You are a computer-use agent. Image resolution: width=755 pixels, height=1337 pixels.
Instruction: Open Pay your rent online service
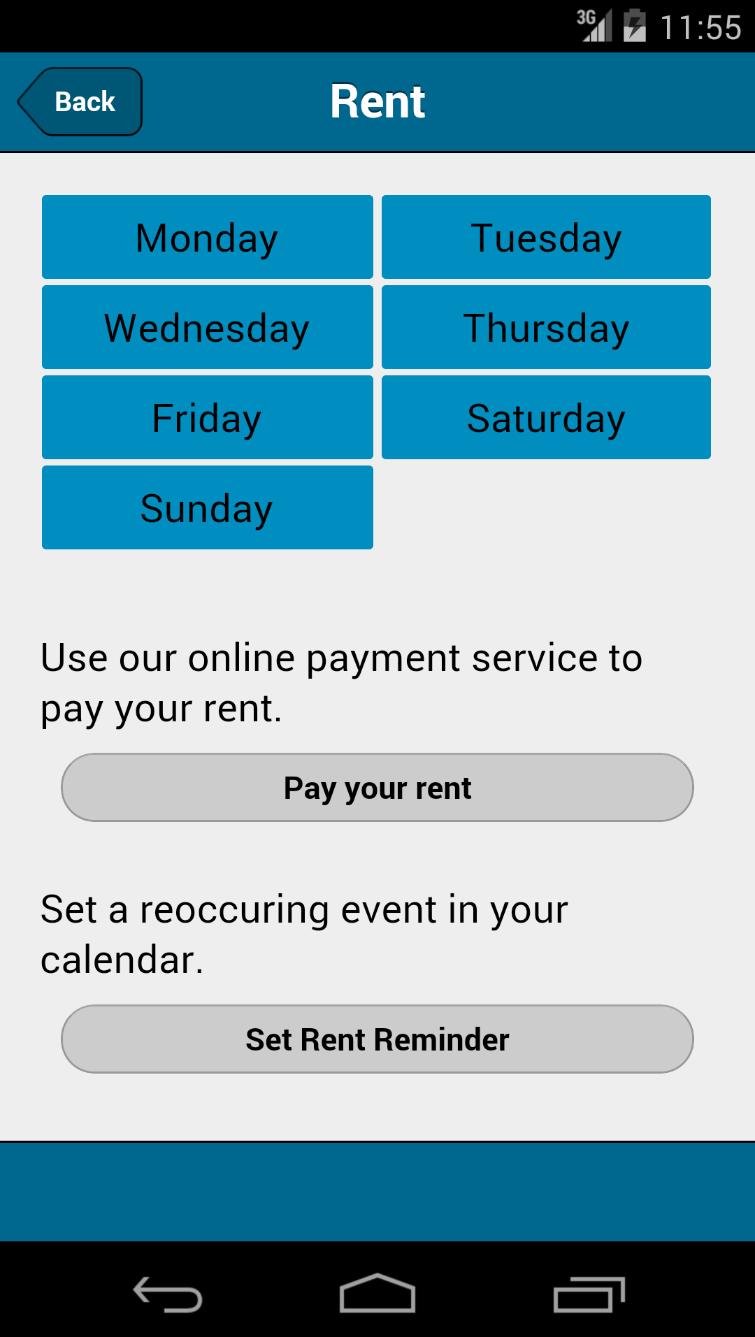(x=377, y=788)
